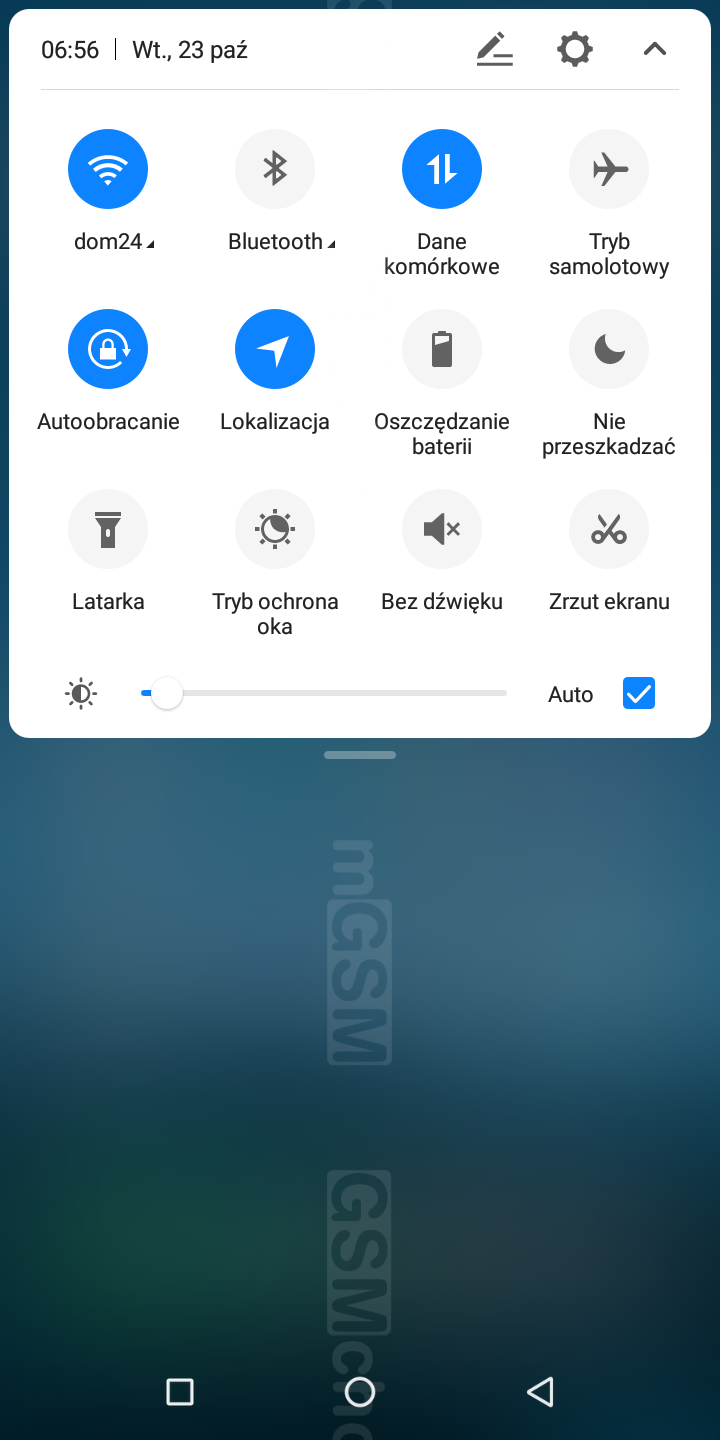Disable Dane komórkowe mobile data
This screenshot has width=720, height=1440.
[442, 170]
